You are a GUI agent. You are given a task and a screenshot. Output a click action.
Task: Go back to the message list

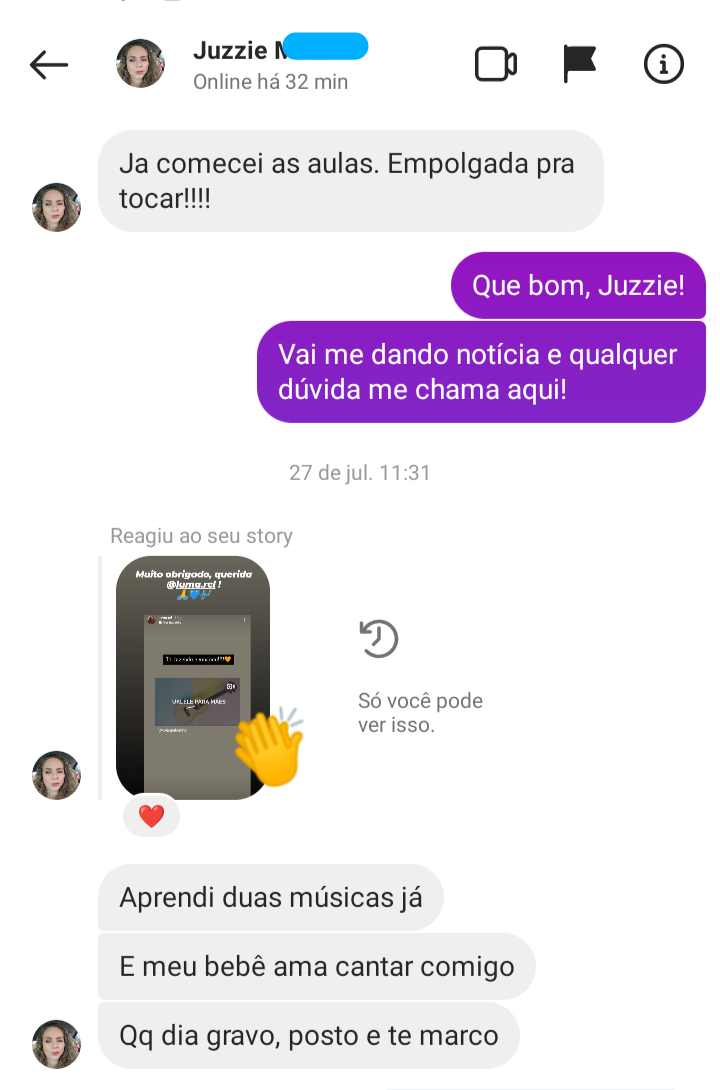[48, 66]
